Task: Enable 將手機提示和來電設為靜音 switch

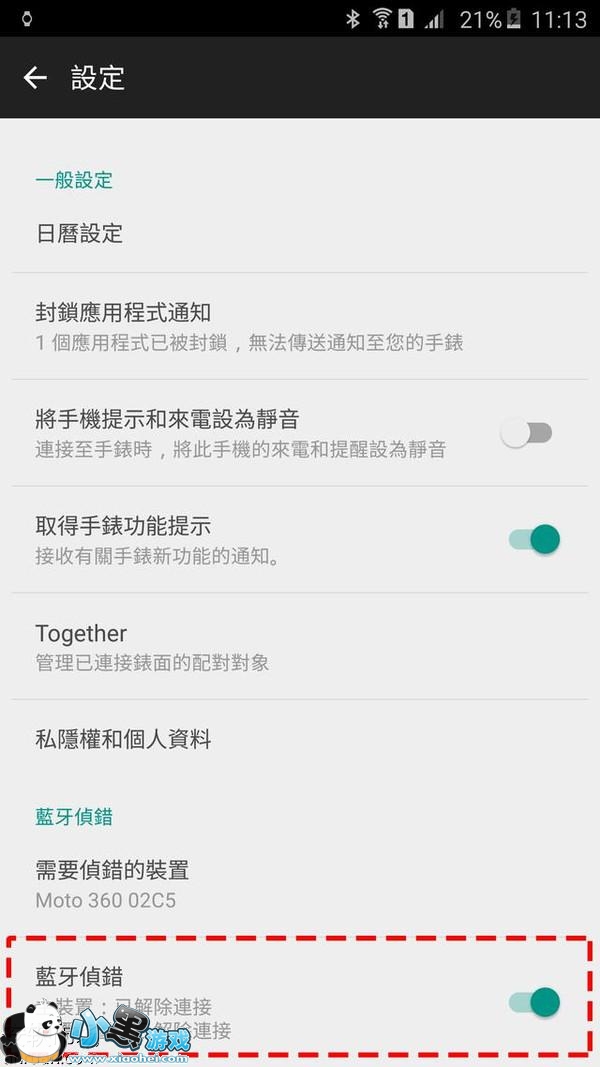Action: click(527, 433)
